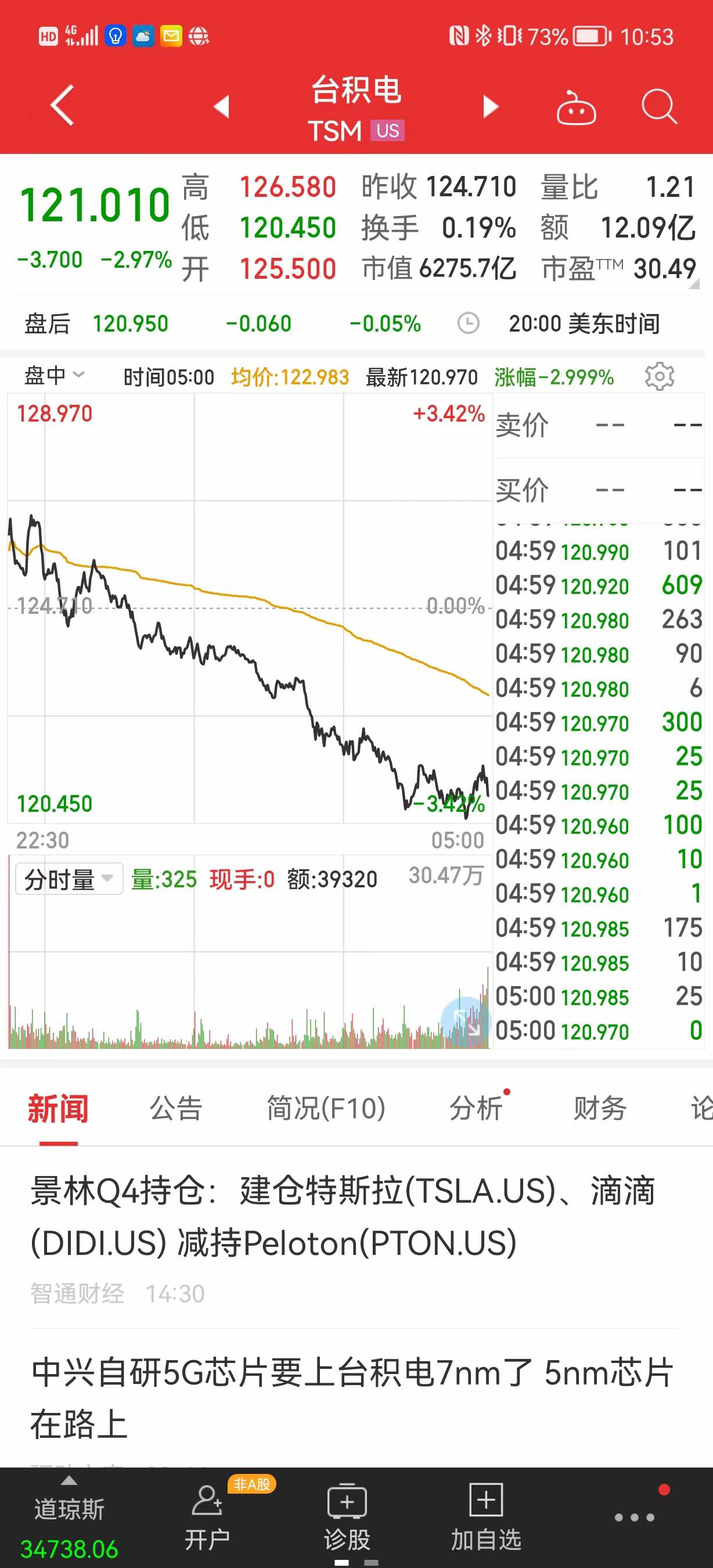This screenshot has height=1568, width=713.
Task: Switch to the next stock
Action: click(x=489, y=106)
